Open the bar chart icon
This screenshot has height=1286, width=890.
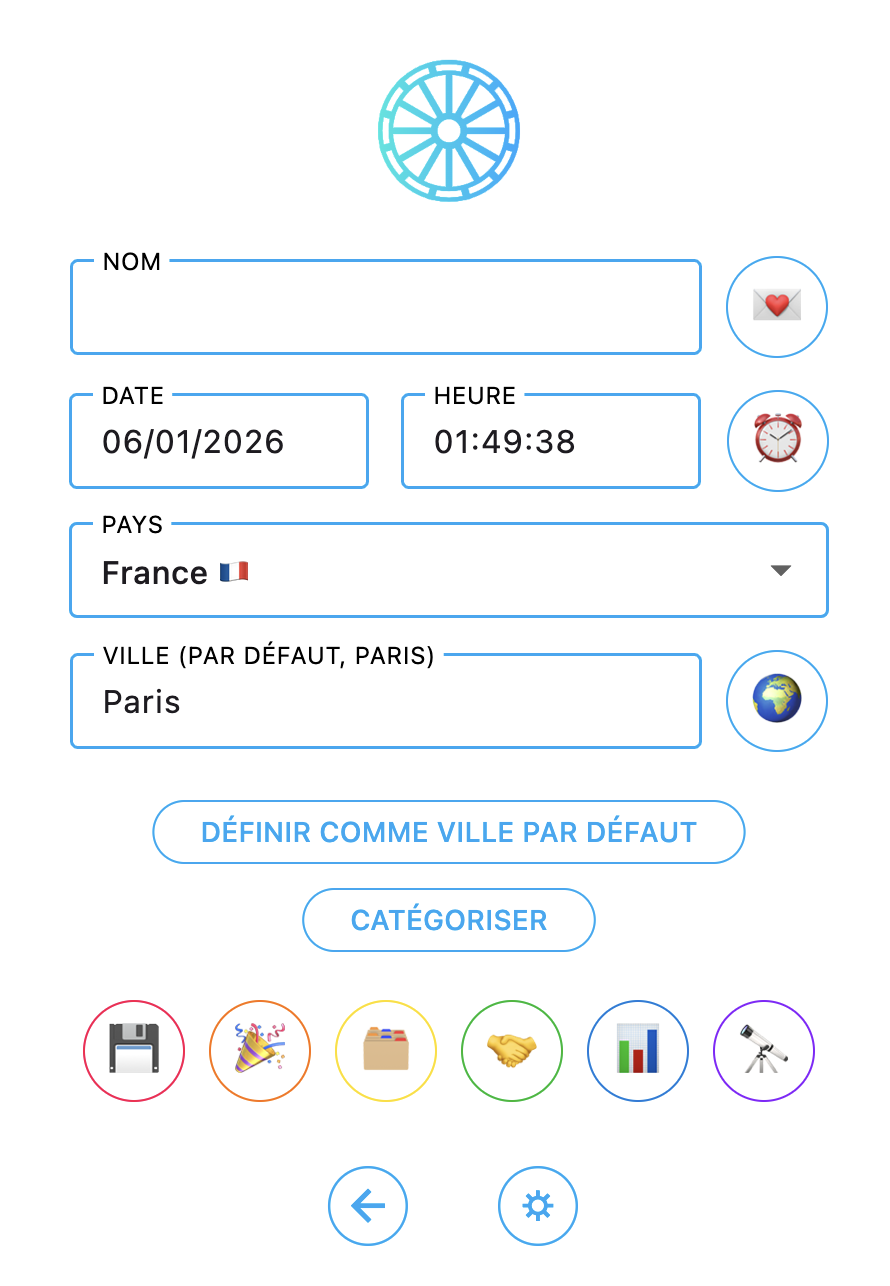[x=638, y=1051]
